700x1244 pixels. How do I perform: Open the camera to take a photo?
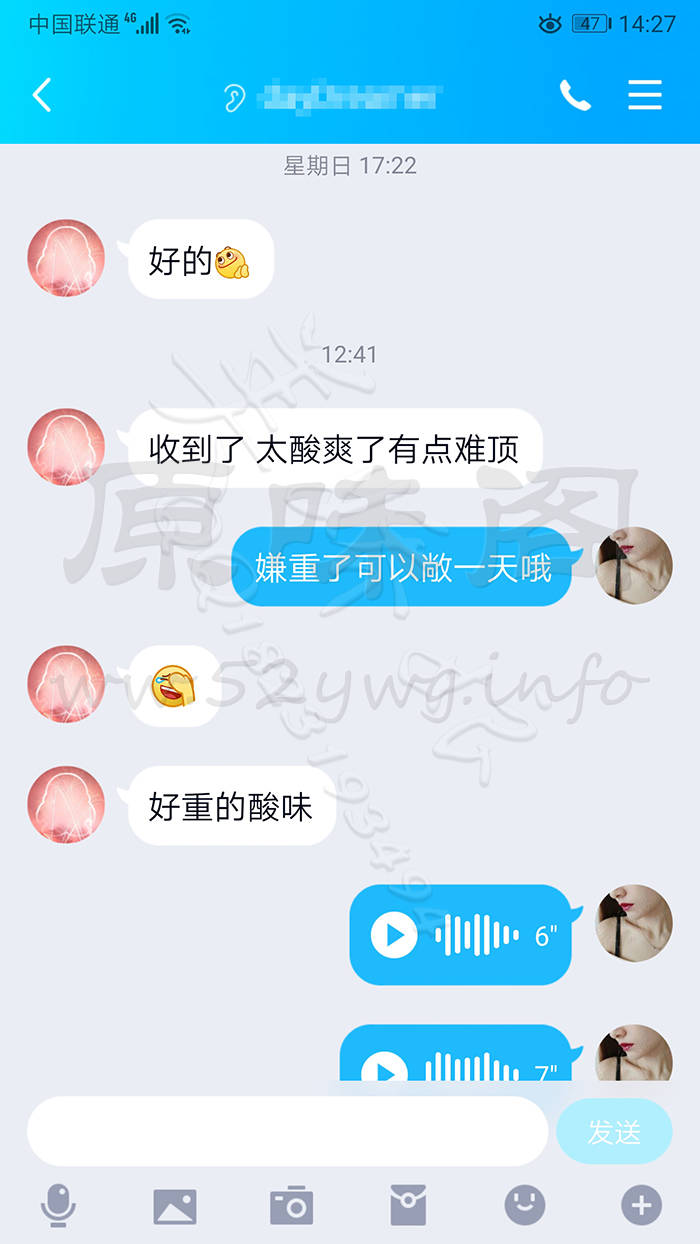[x=292, y=1206]
